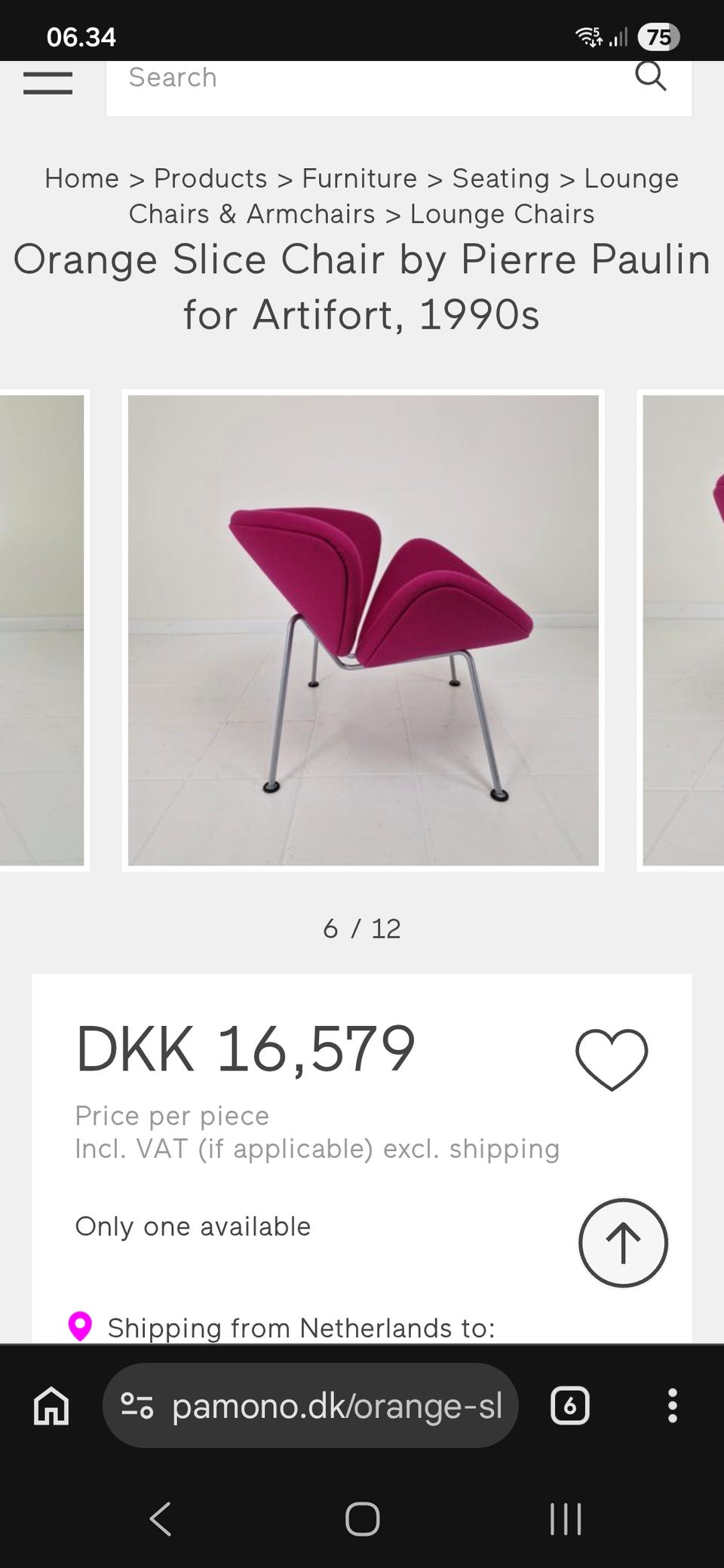724x1568 pixels.
Task: Open Furniture breadcrumb link
Action: pyautogui.click(x=359, y=179)
